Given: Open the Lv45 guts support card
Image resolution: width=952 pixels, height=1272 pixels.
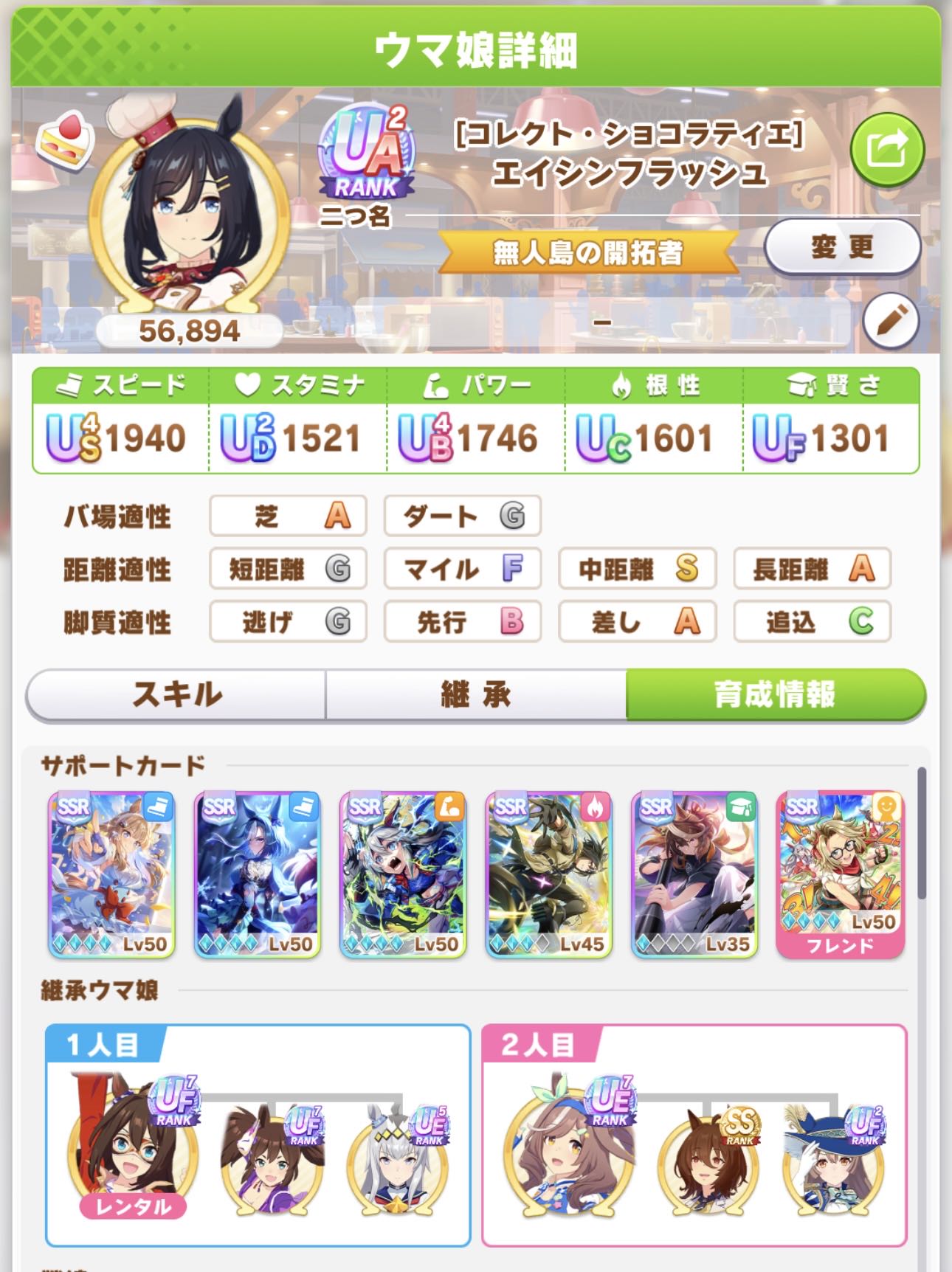Looking at the screenshot, I should 548,874.
